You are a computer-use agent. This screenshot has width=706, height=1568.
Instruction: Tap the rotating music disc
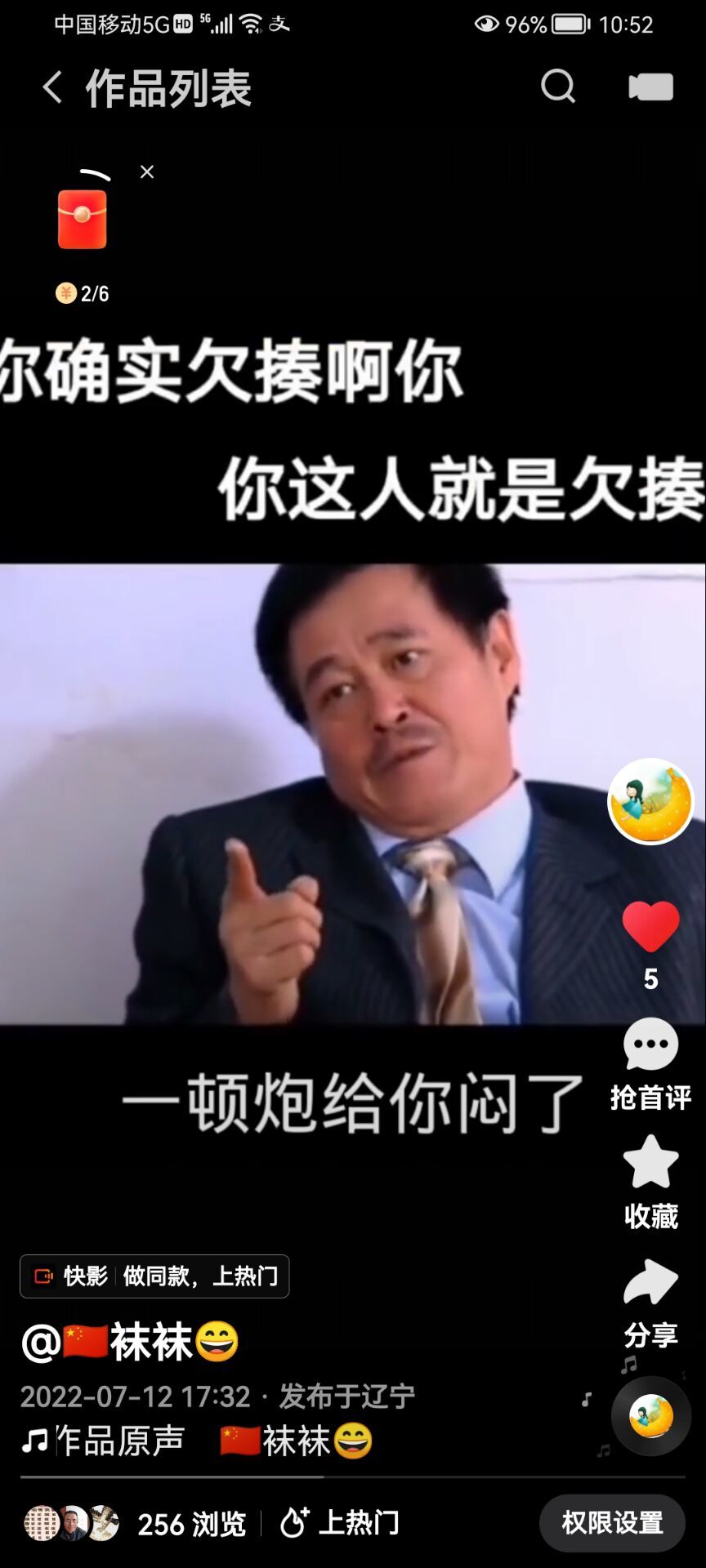[650, 1417]
